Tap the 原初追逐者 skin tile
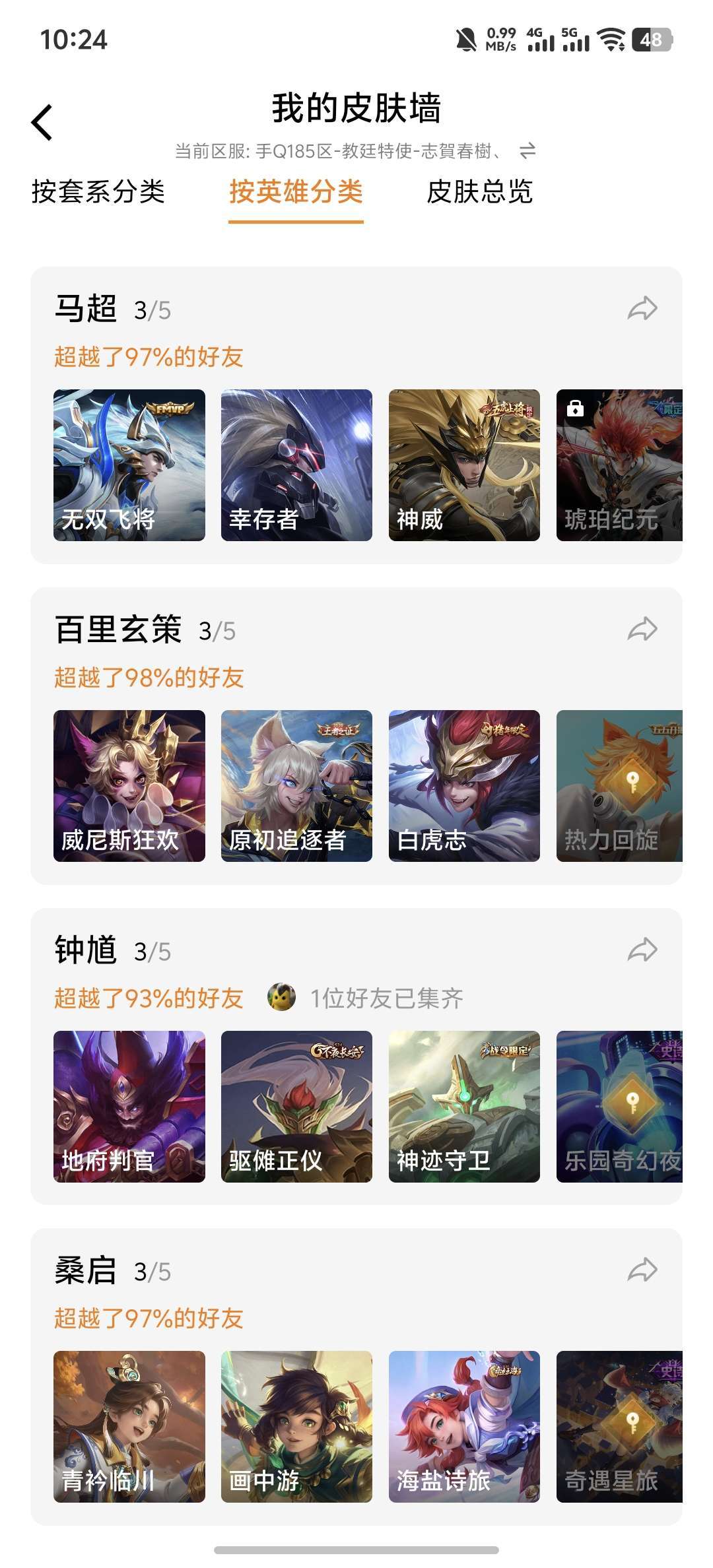Image resolution: width=713 pixels, height=1568 pixels. (x=296, y=786)
